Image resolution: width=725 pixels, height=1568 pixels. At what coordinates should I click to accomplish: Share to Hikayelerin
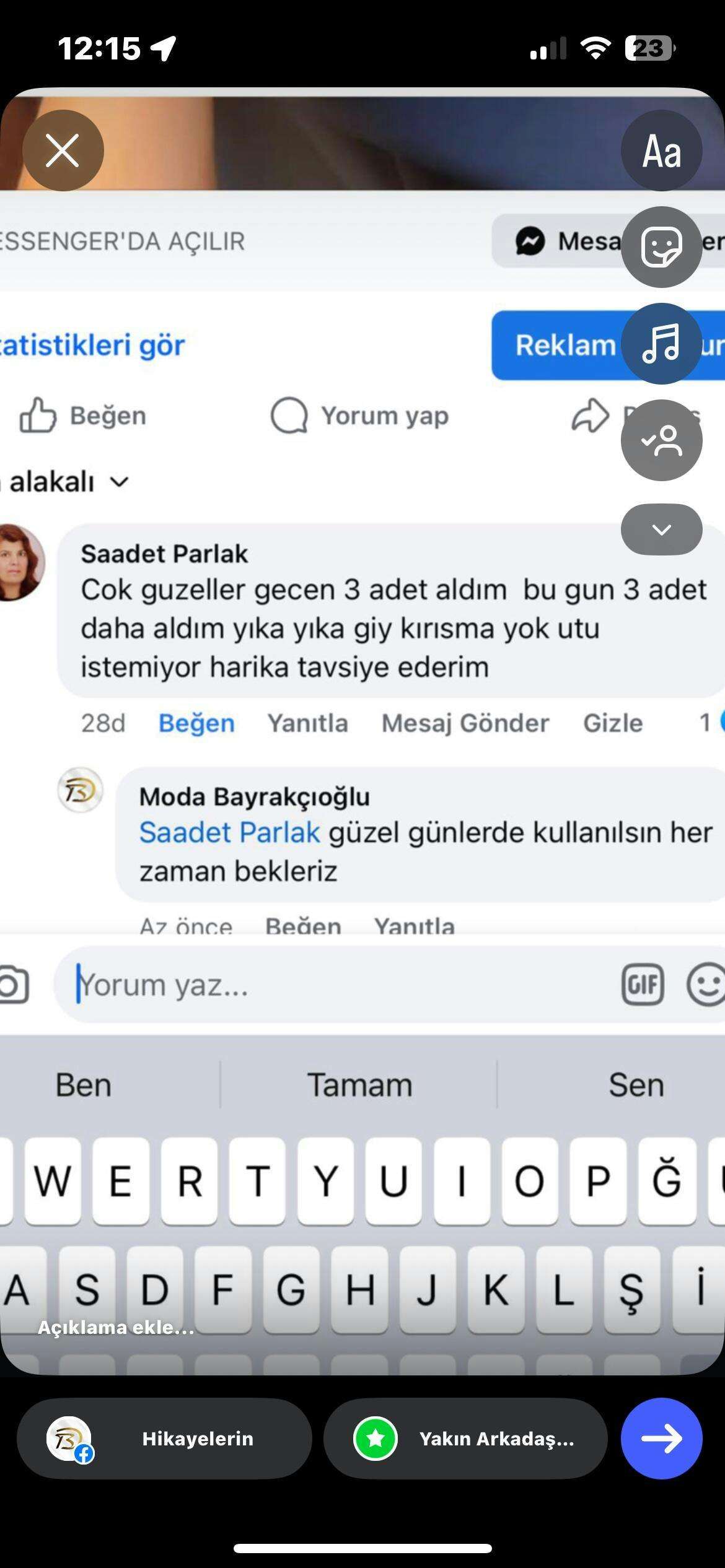(164, 1439)
